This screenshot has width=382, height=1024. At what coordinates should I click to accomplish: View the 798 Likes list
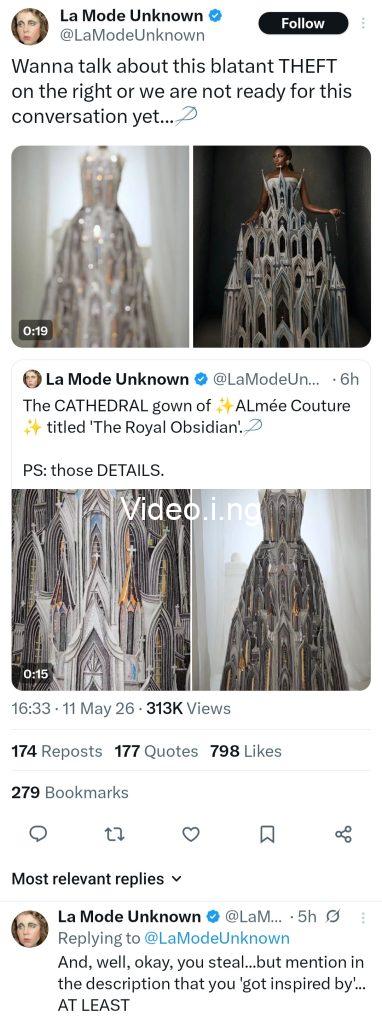tap(246, 751)
